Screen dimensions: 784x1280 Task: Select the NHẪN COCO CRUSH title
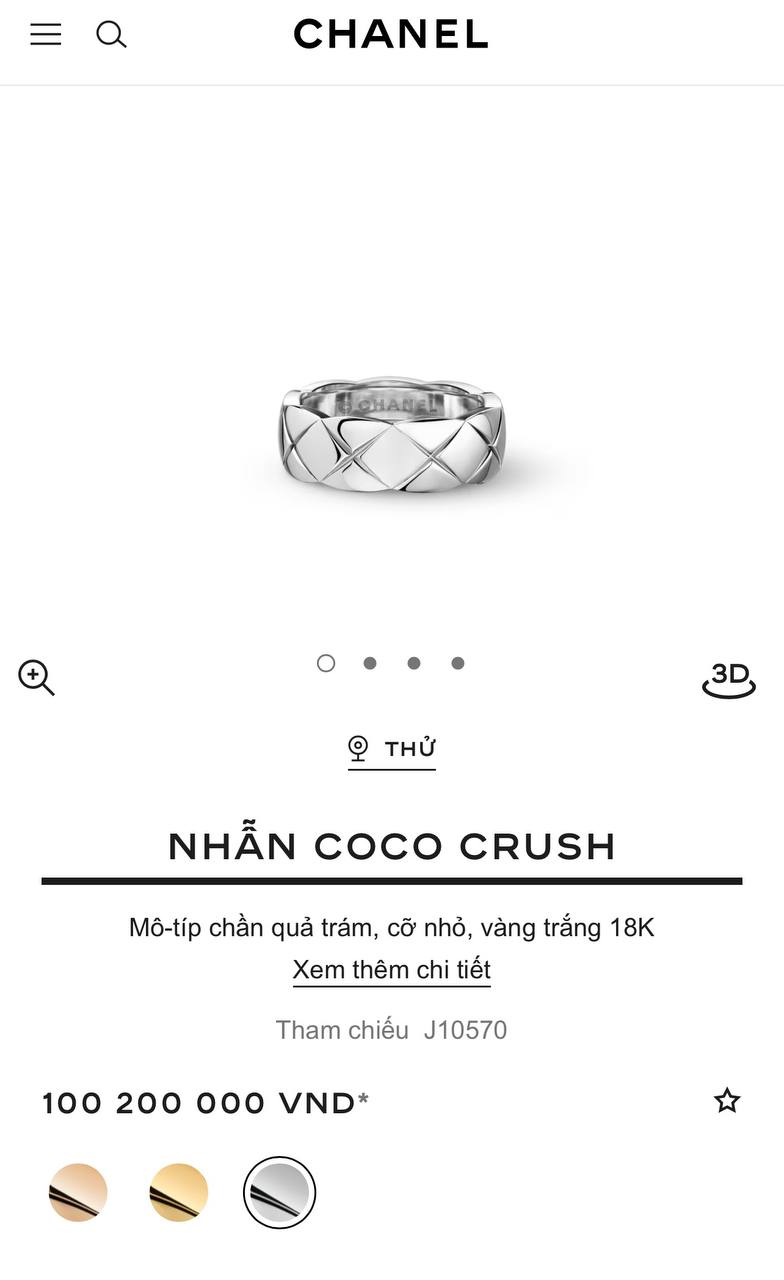coord(391,846)
